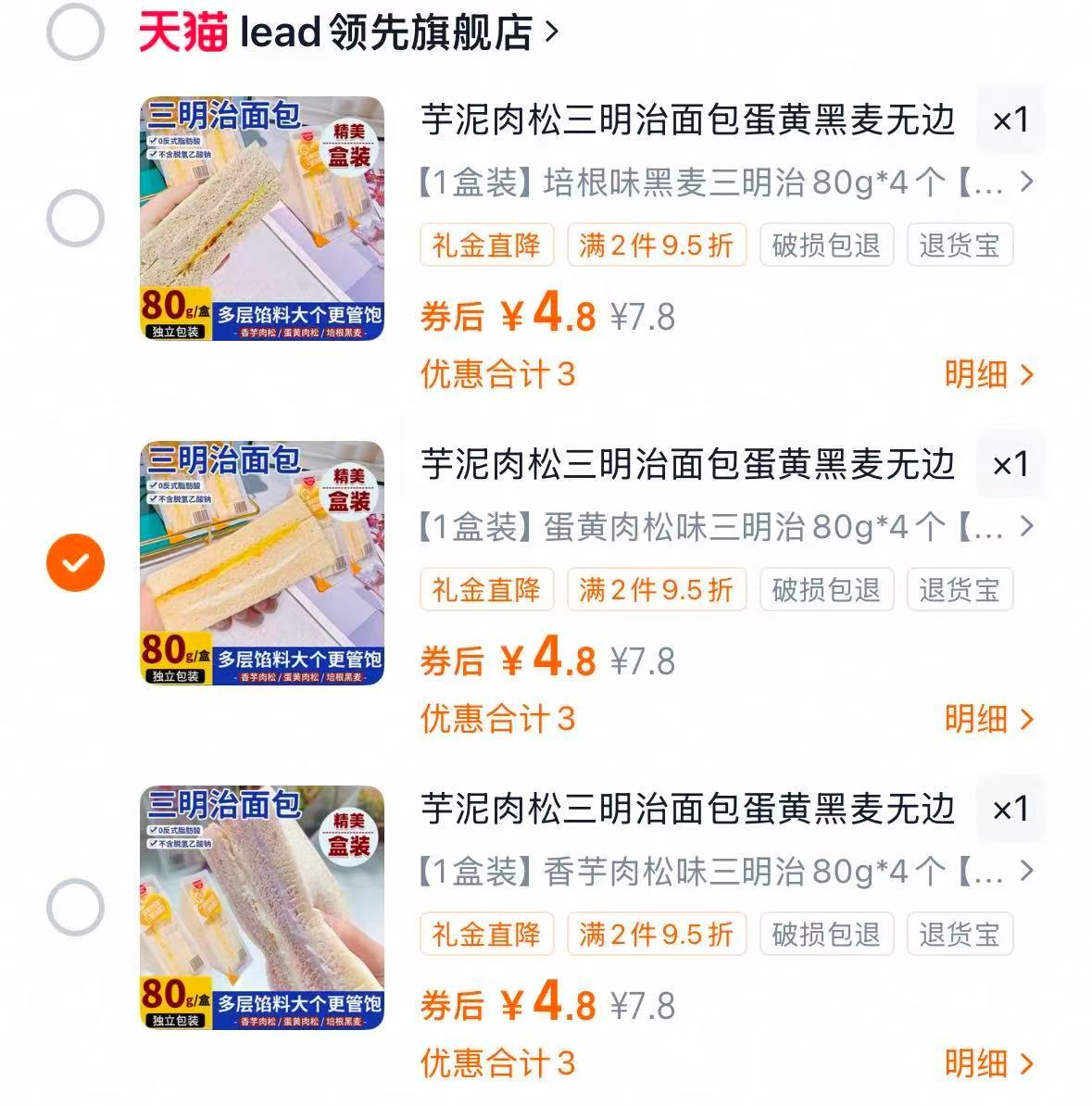Screen dimensions: 1092x1106
Task: Select the 香芋肉松味 sandwich item circle
Action: 74,904
